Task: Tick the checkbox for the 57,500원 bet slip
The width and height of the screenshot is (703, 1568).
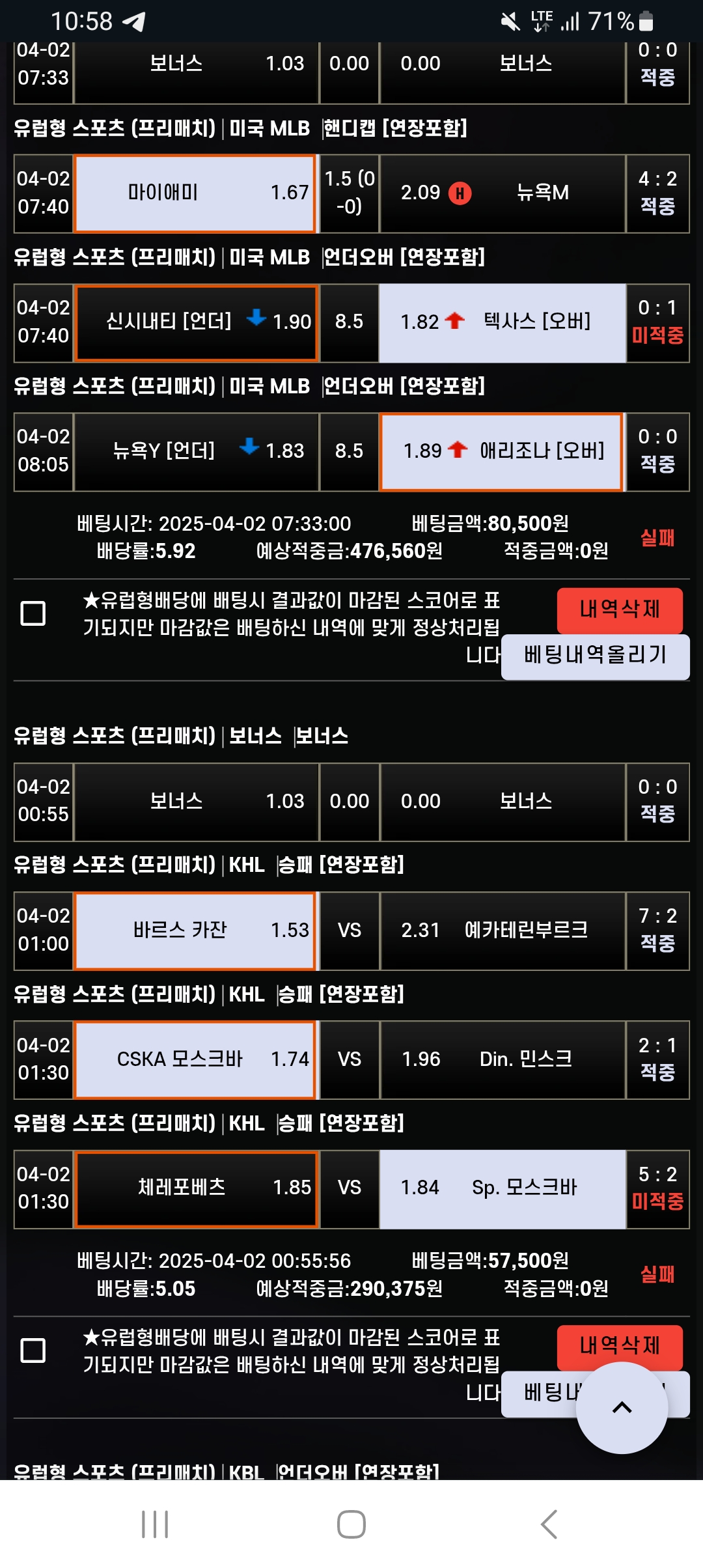Action: (33, 1350)
